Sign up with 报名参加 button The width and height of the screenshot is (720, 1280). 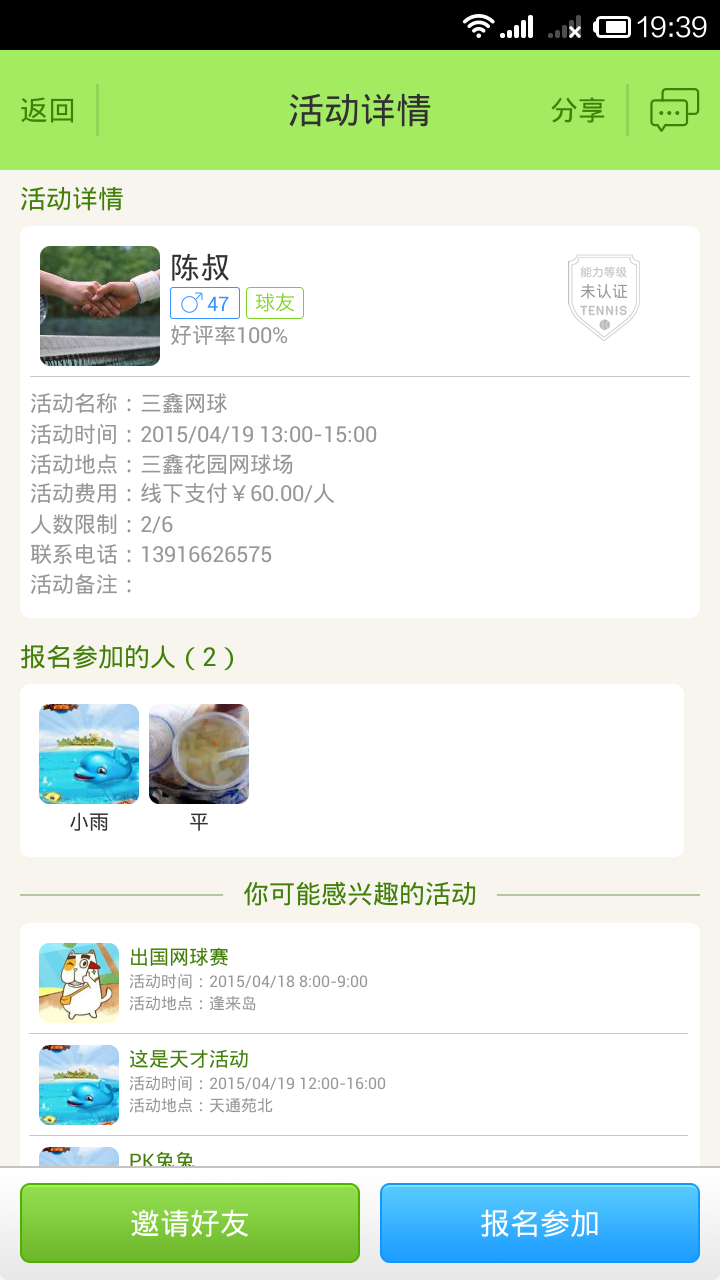(540, 1223)
